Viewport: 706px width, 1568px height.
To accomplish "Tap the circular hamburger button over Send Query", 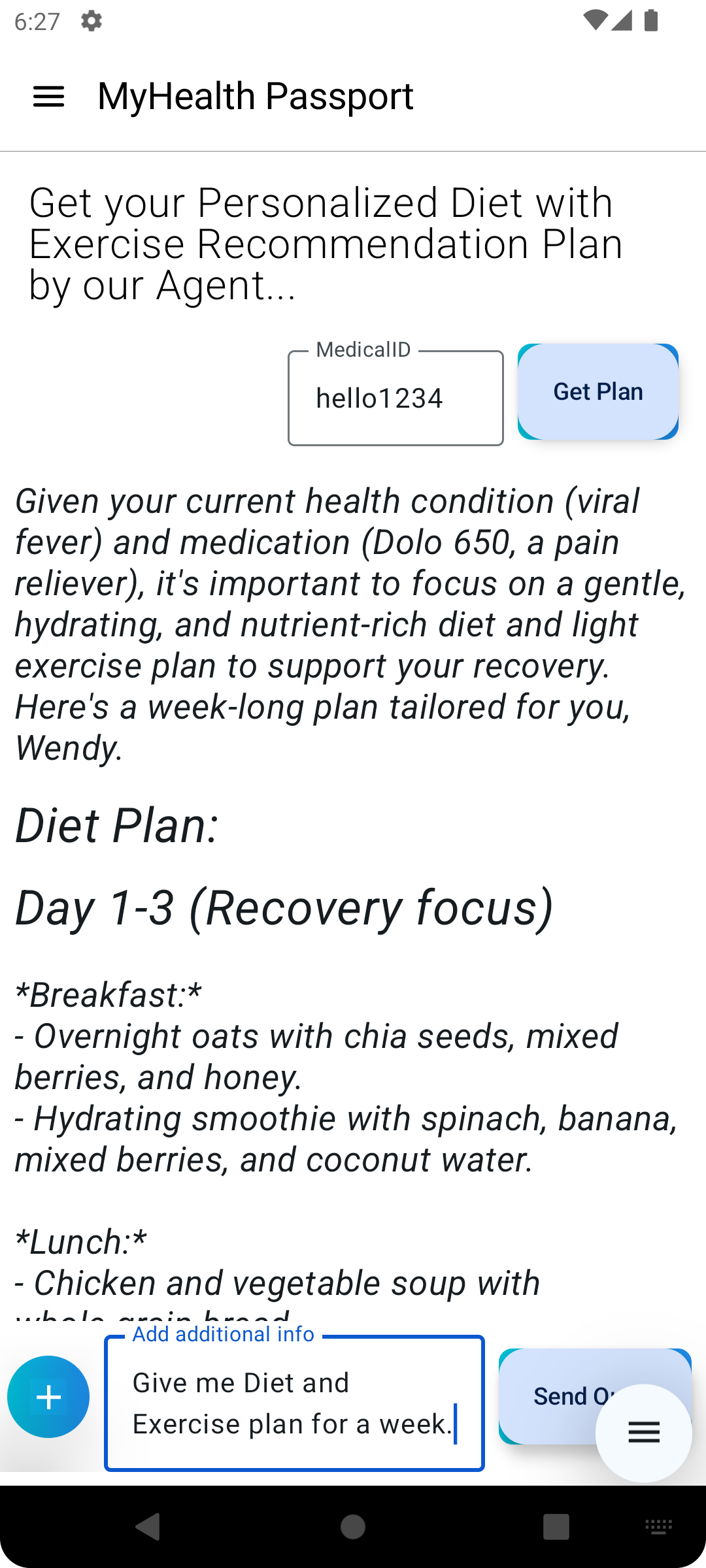I will [x=644, y=1432].
